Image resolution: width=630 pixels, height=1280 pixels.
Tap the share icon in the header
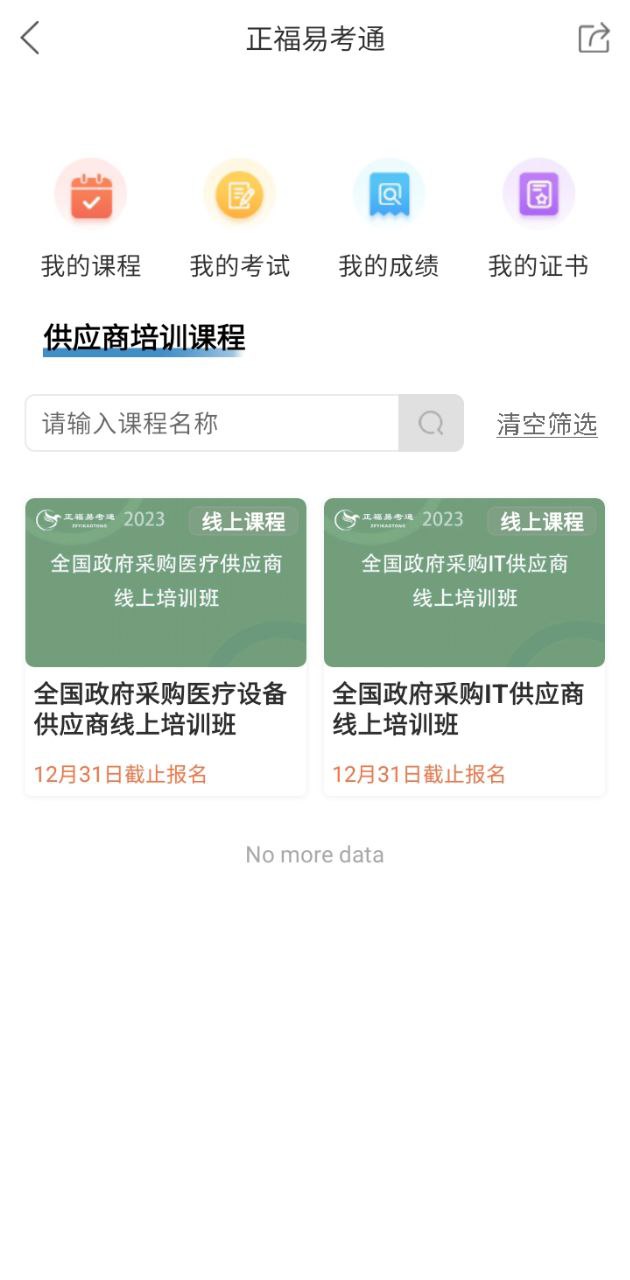tap(593, 39)
